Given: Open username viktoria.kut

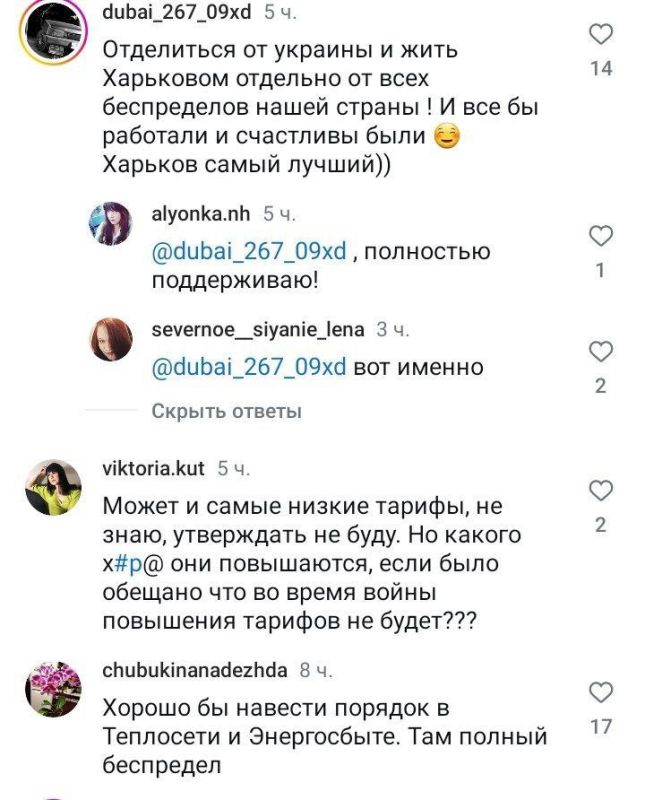Looking at the screenshot, I should point(154,468).
